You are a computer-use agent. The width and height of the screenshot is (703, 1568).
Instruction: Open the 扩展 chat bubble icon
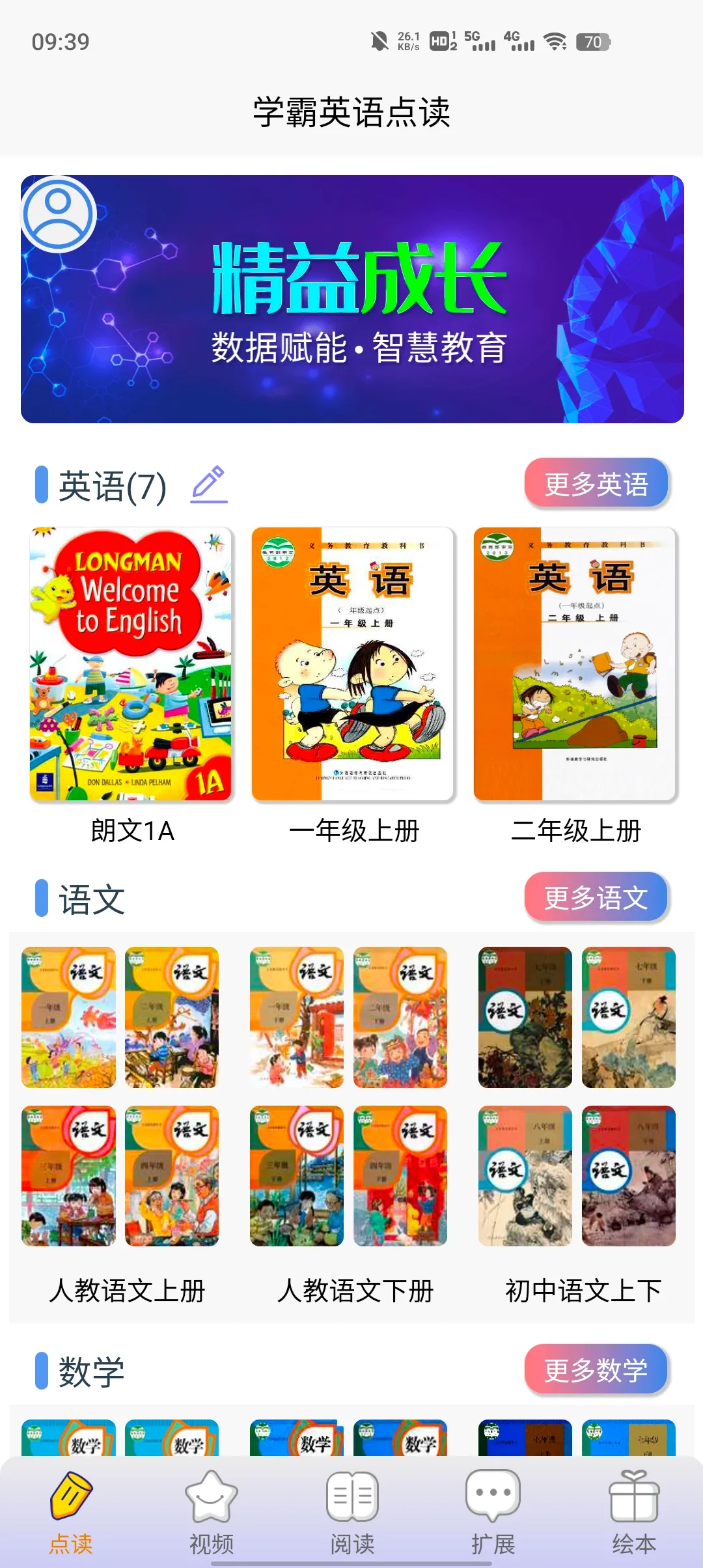pyautogui.click(x=490, y=1500)
